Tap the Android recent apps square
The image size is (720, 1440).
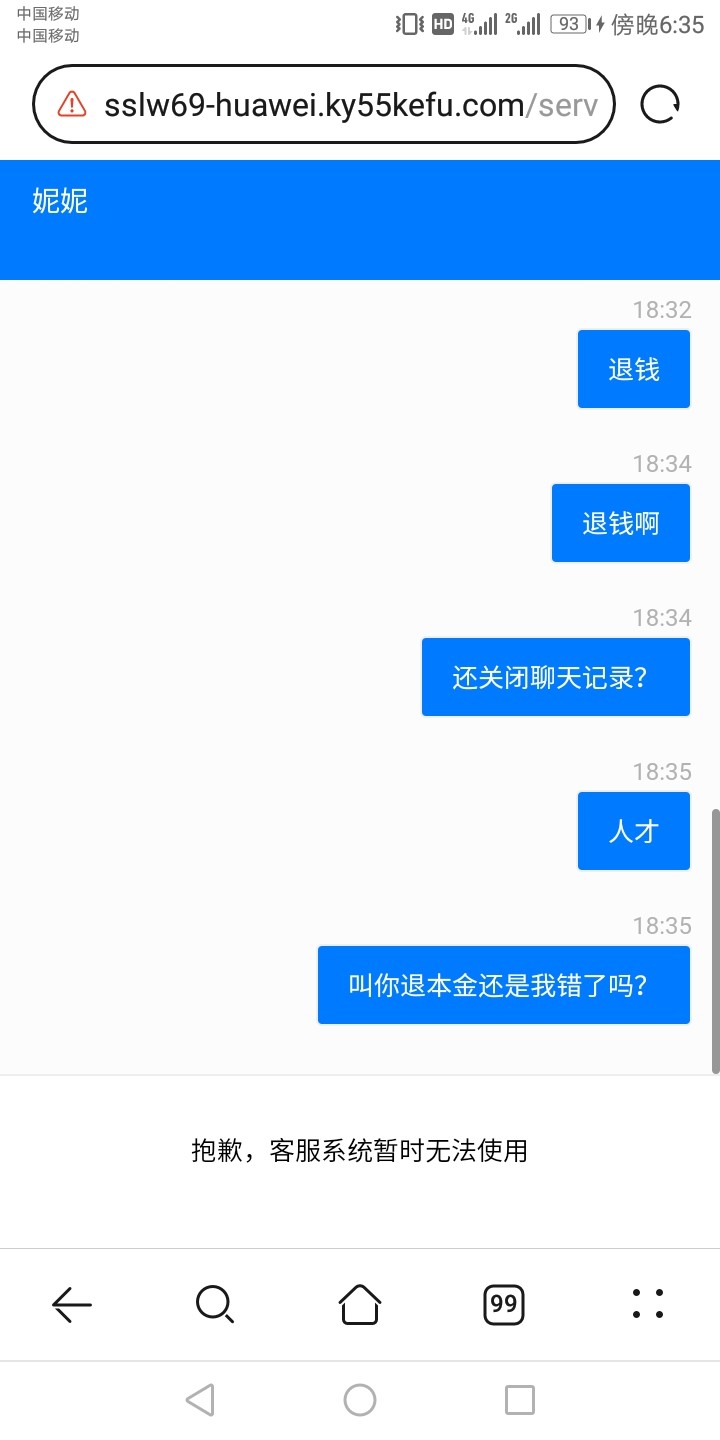(x=519, y=1400)
